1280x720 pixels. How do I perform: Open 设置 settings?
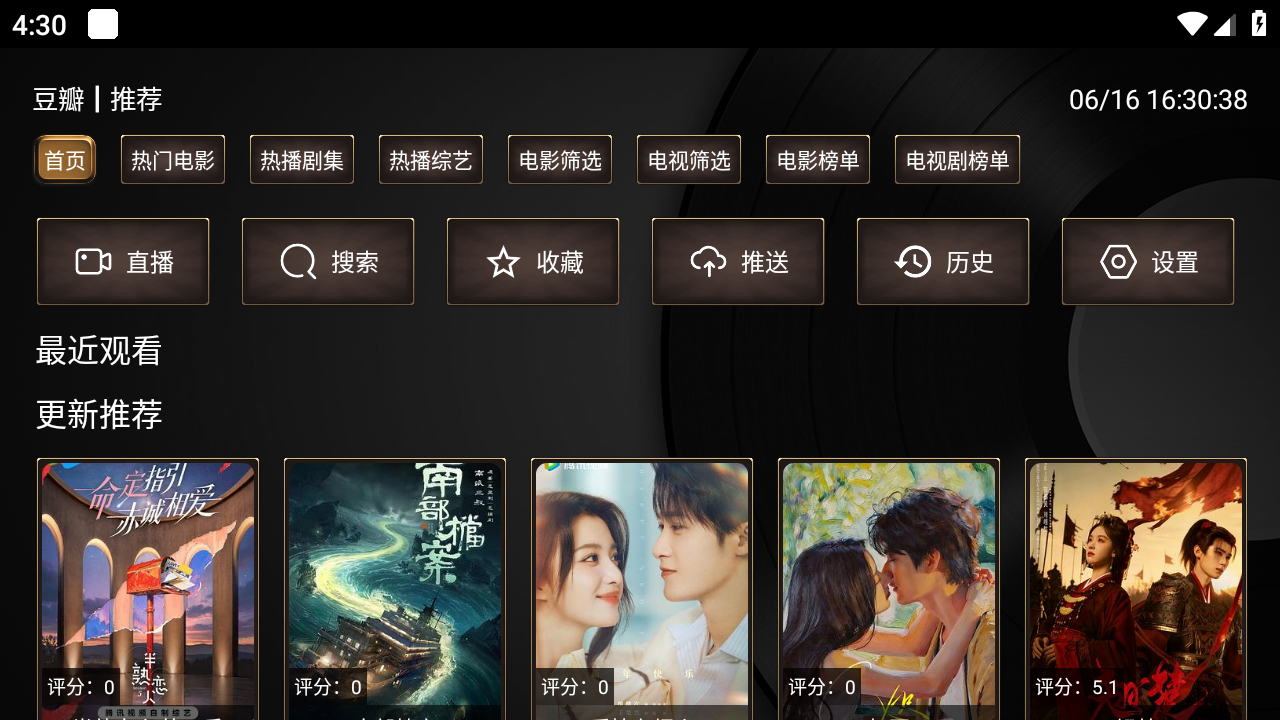[1148, 262]
